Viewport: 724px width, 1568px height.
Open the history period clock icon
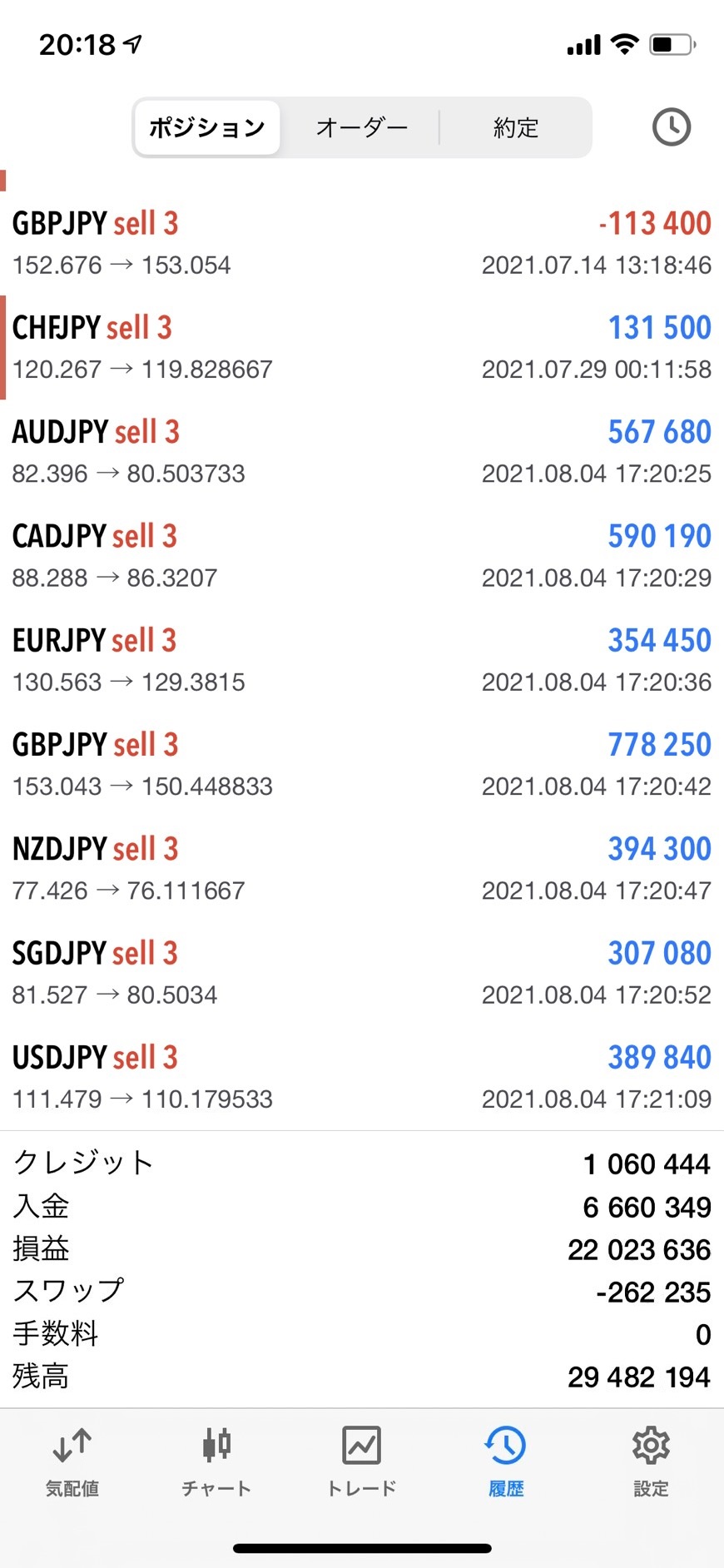point(671,127)
